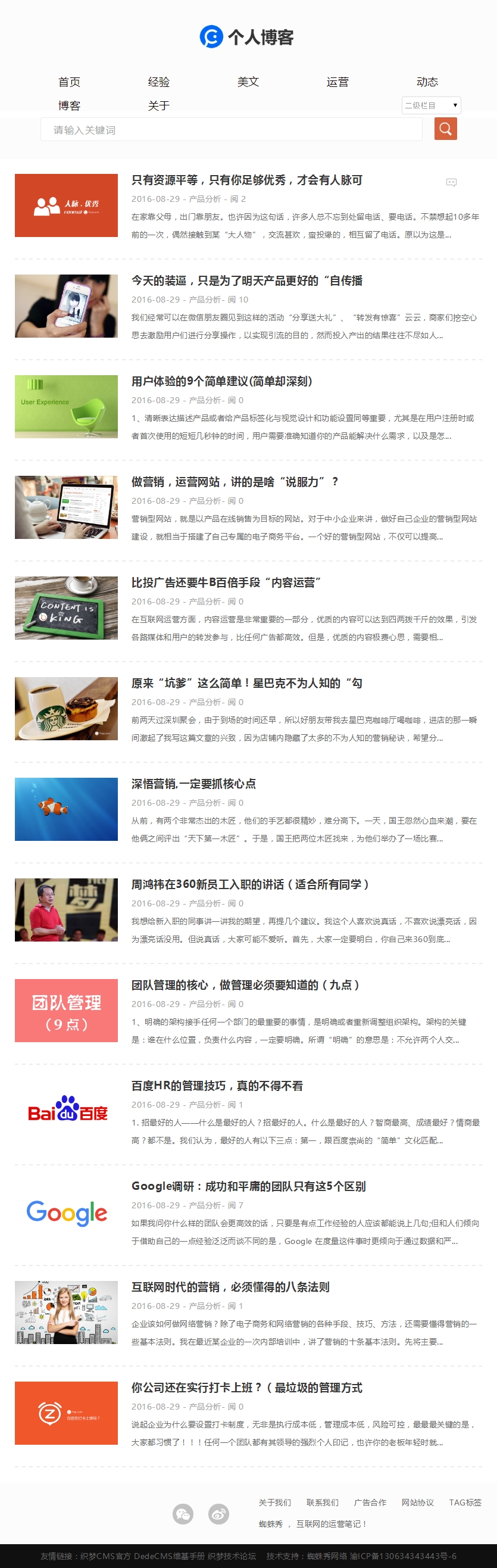Image resolution: width=497 pixels, height=1568 pixels.
Task: Open the 关于 page
Action: [x=159, y=106]
